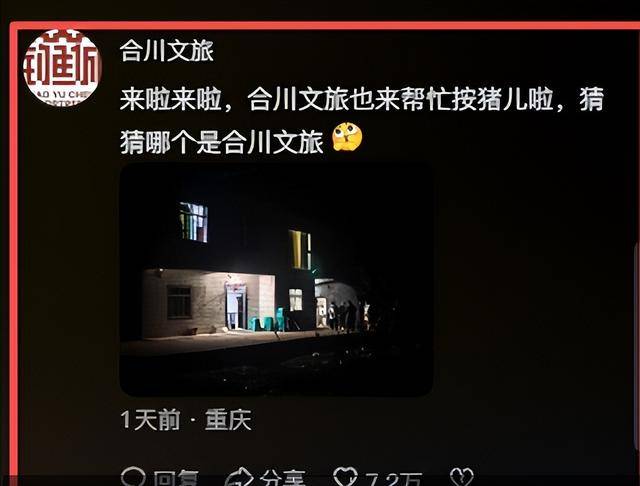
Task: Open 合川文旅's profile avatar
Action: (62, 67)
